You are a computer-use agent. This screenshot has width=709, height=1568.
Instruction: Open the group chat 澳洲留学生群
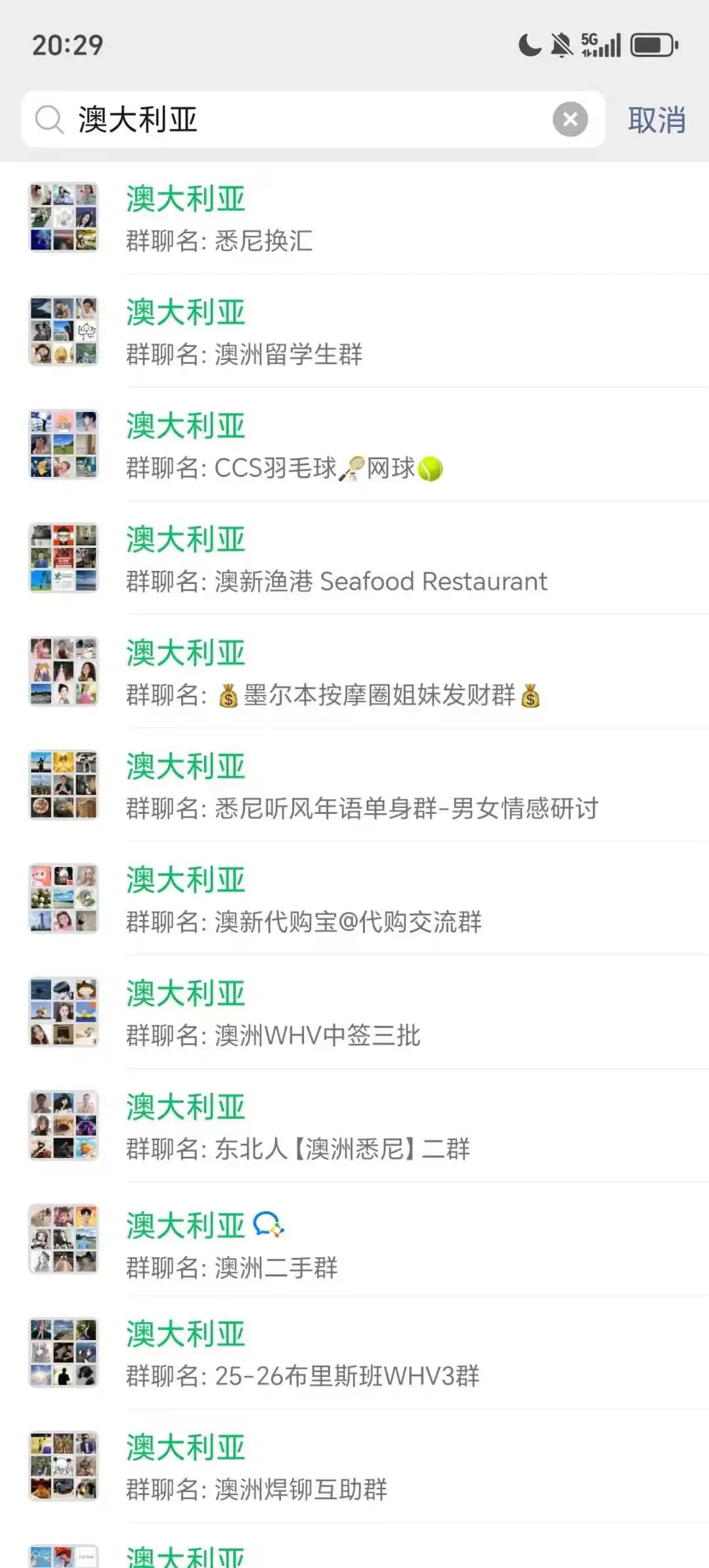(354, 332)
